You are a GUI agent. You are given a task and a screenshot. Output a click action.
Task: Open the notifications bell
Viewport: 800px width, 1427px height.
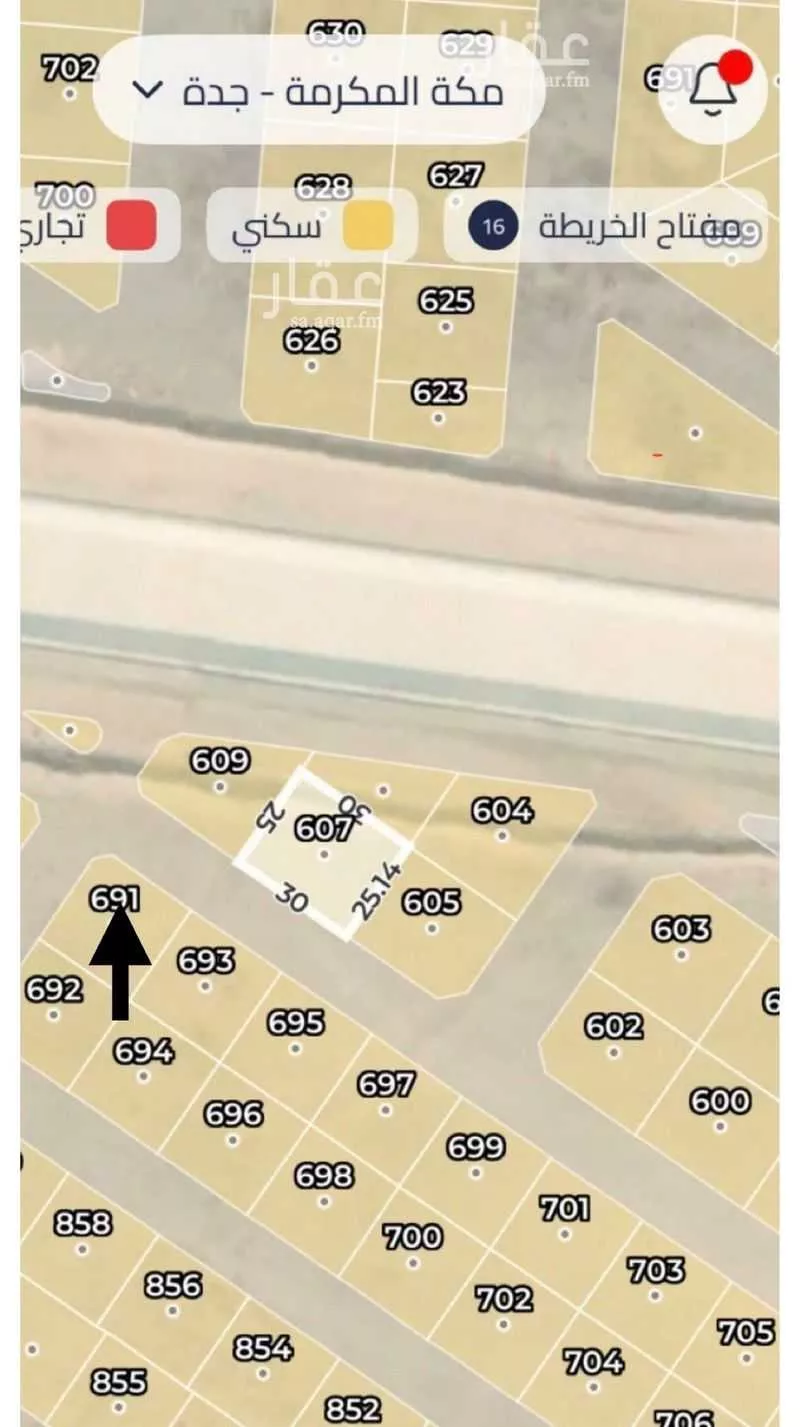(x=713, y=90)
